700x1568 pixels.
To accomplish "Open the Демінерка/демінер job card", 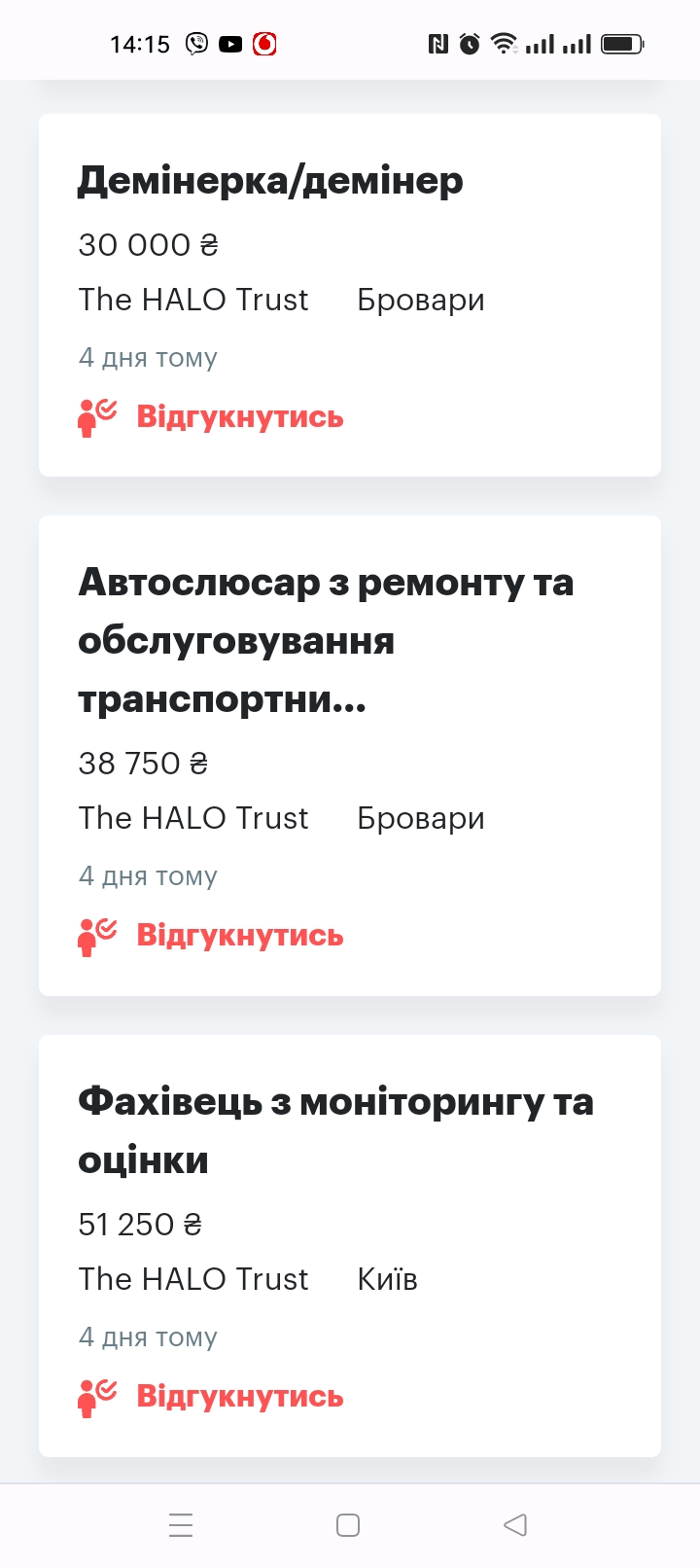I will pos(270,181).
